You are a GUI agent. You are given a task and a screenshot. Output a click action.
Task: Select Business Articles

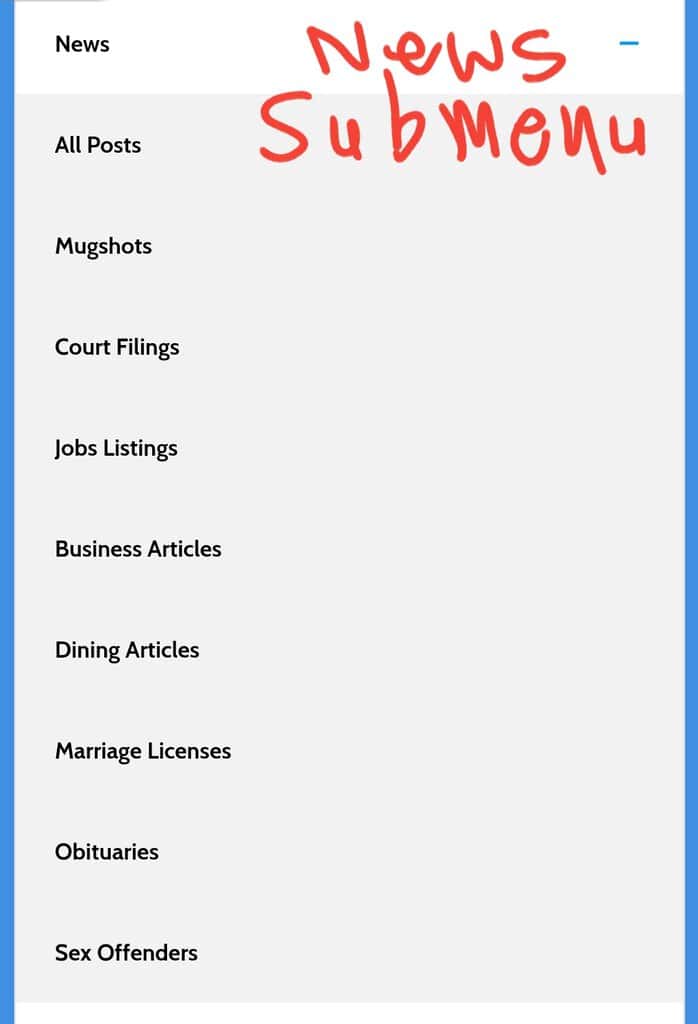click(138, 549)
